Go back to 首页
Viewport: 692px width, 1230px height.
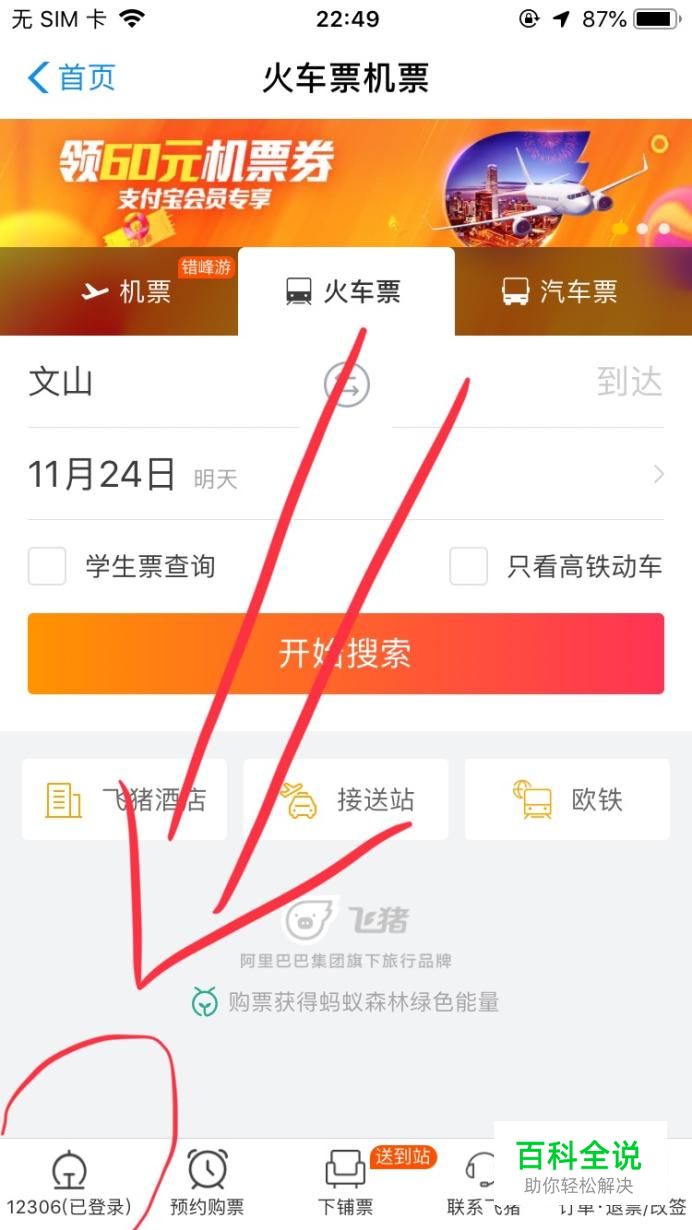(72, 77)
